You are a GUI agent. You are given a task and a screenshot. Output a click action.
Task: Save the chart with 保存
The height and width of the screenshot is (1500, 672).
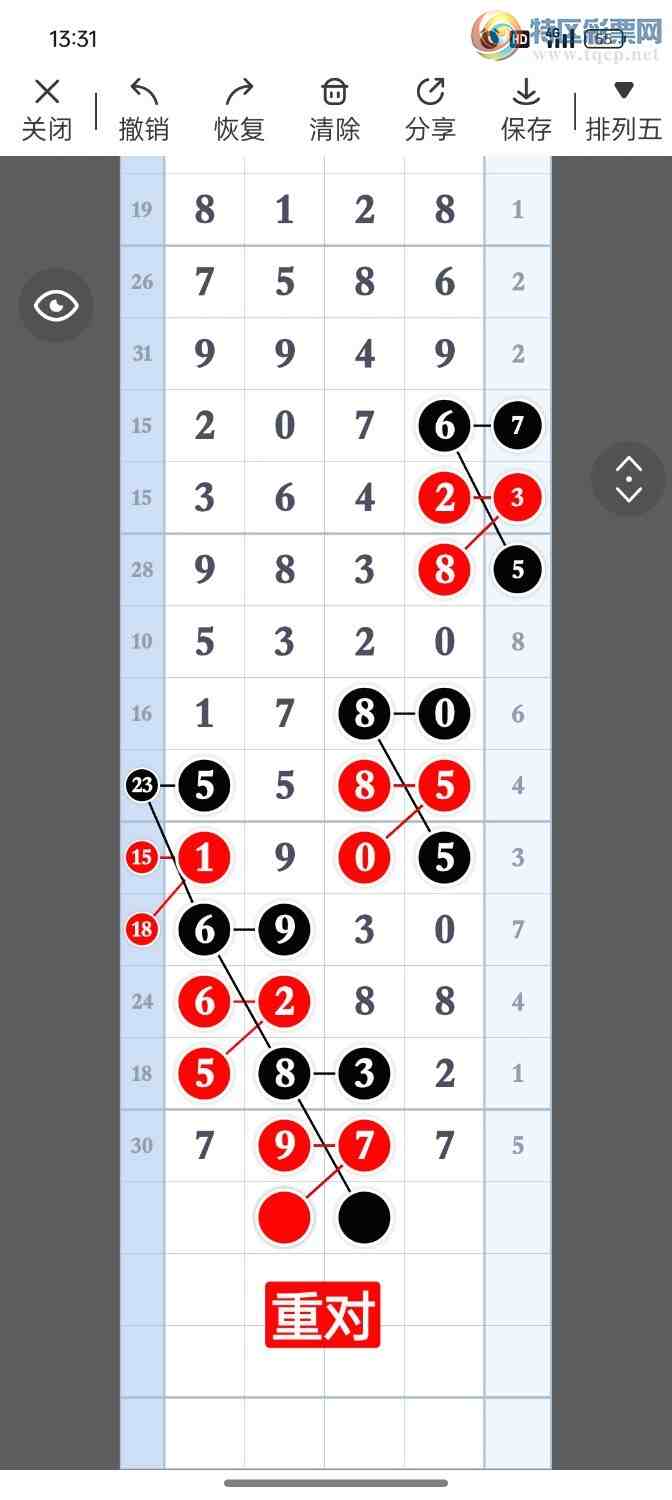526,110
